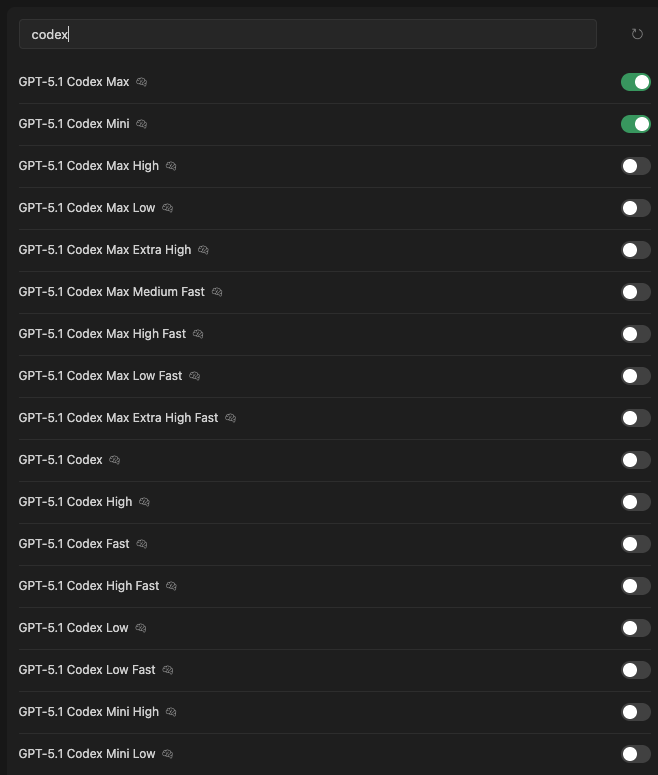
Task: Enable the GPT-5.1 Codex Fast model
Action: coord(635,544)
